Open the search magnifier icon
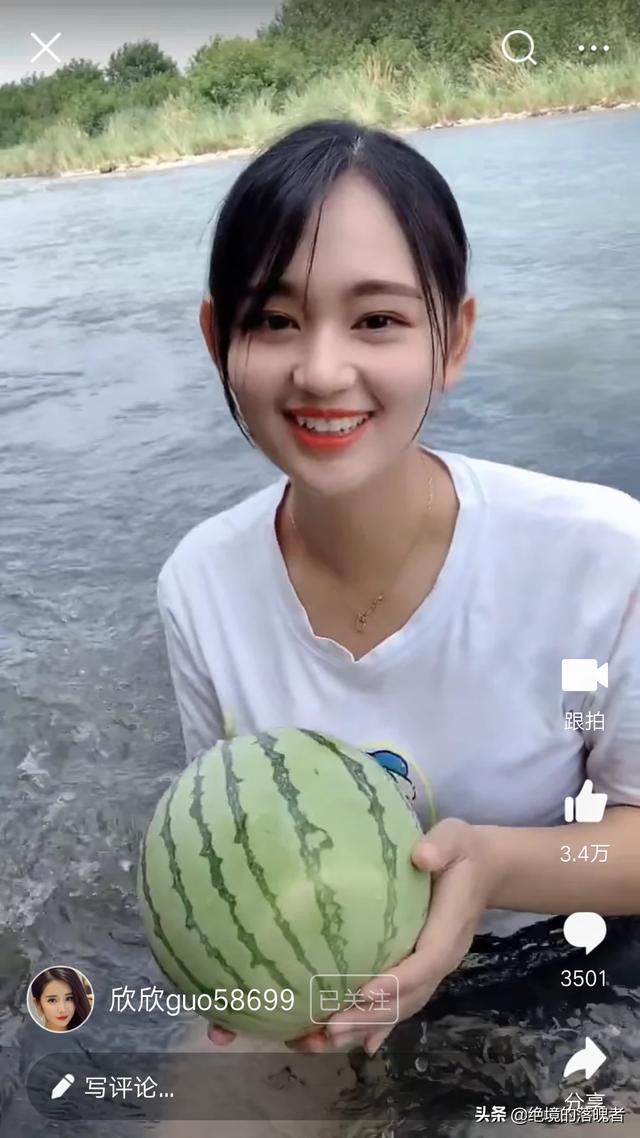The width and height of the screenshot is (640, 1138). (x=518, y=47)
